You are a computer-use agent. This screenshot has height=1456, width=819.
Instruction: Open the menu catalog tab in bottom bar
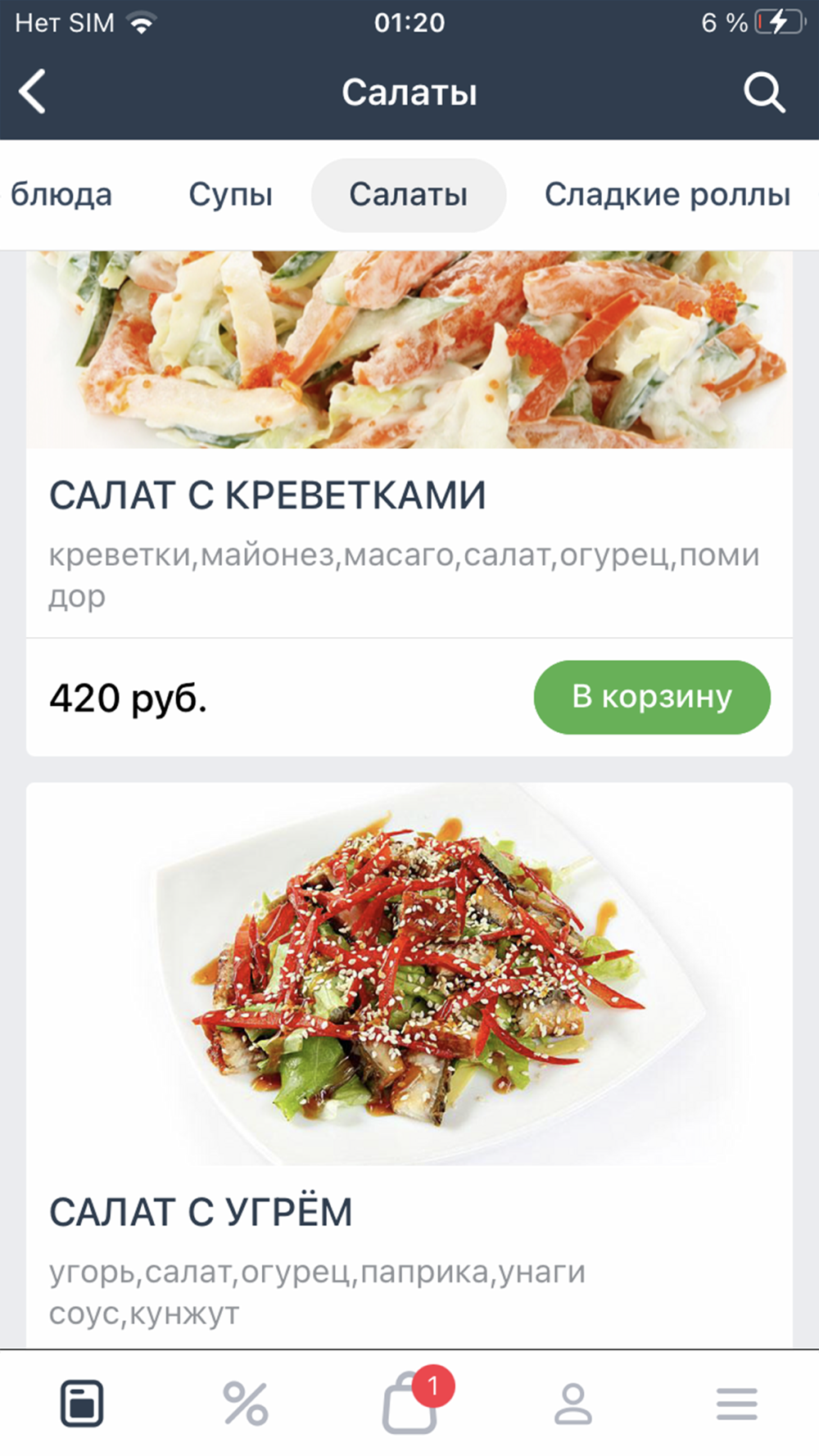tap(82, 1404)
